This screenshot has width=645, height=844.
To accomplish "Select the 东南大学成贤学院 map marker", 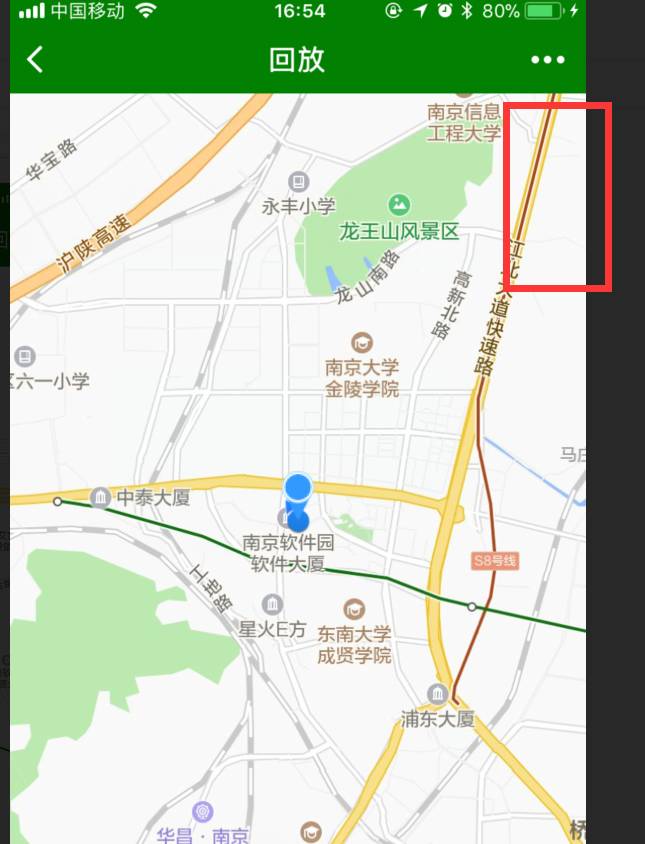I will 354,609.
